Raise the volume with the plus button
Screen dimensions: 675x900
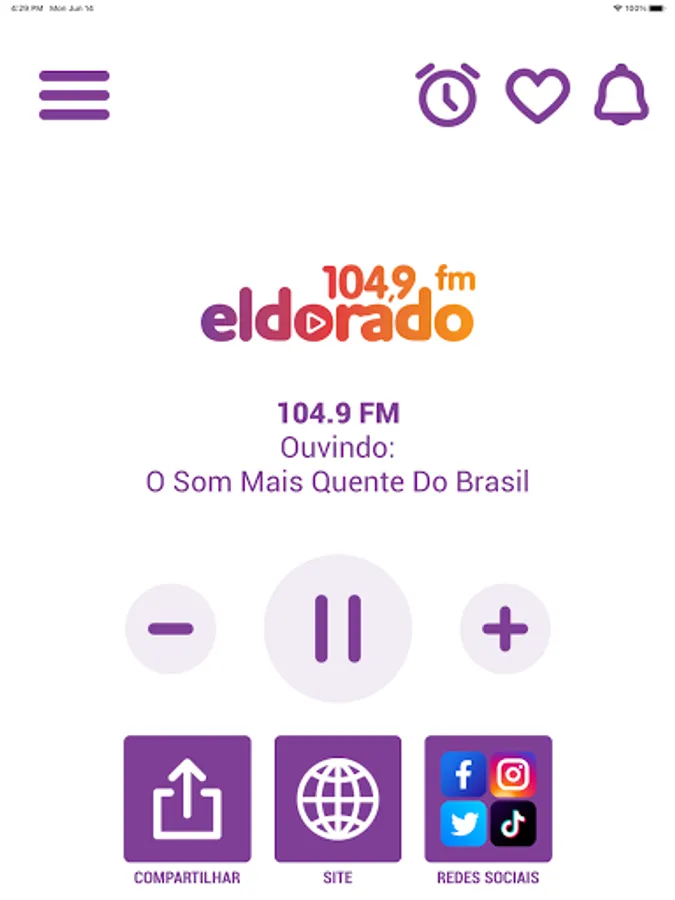[505, 629]
